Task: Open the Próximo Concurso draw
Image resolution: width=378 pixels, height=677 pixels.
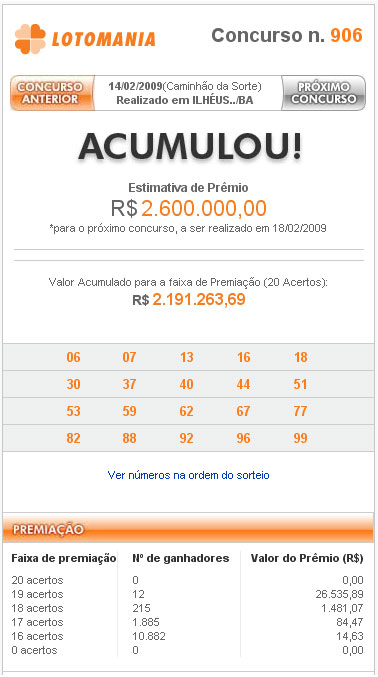Action: coord(323,93)
